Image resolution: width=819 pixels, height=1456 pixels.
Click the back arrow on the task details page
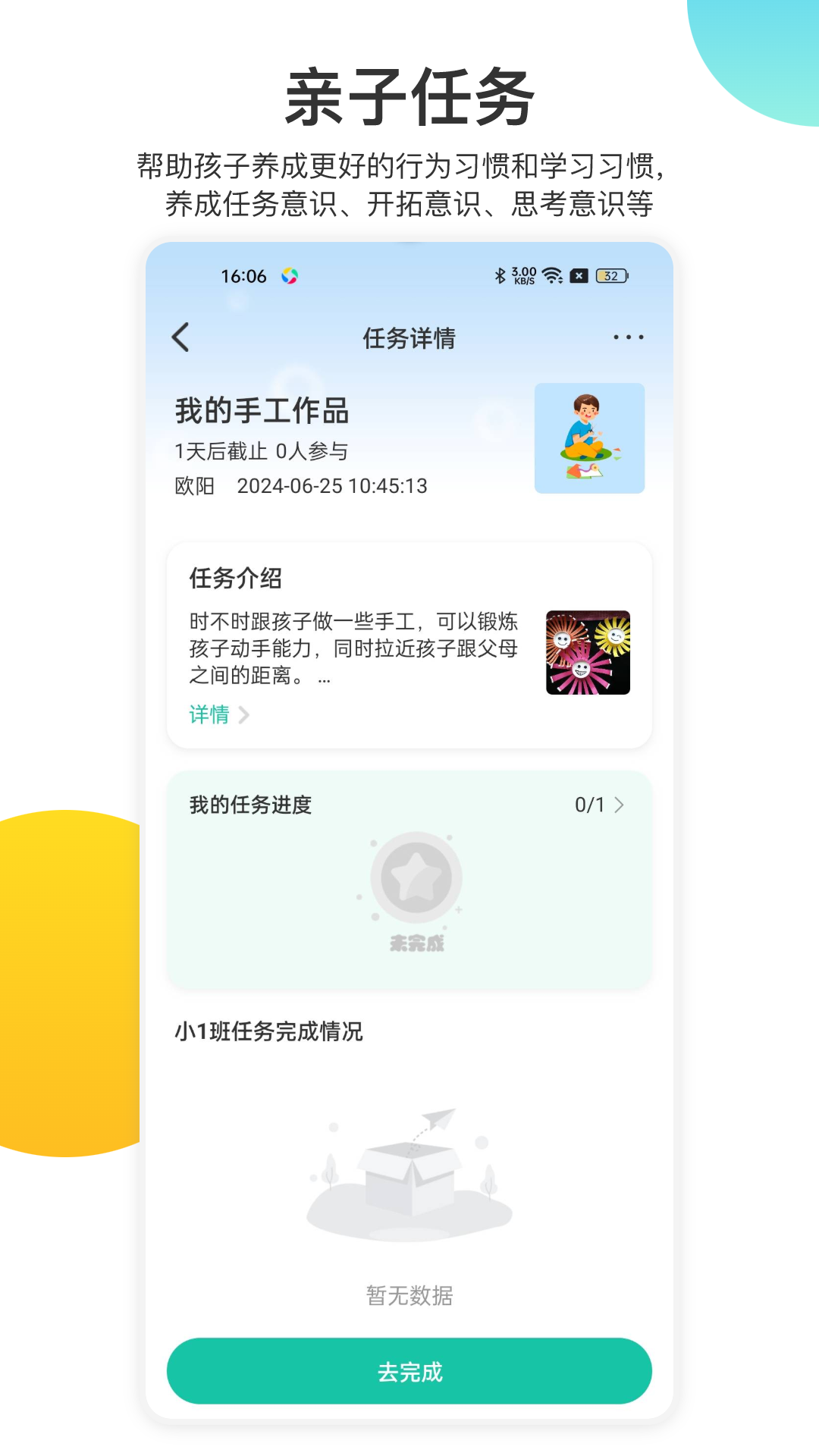(x=180, y=336)
